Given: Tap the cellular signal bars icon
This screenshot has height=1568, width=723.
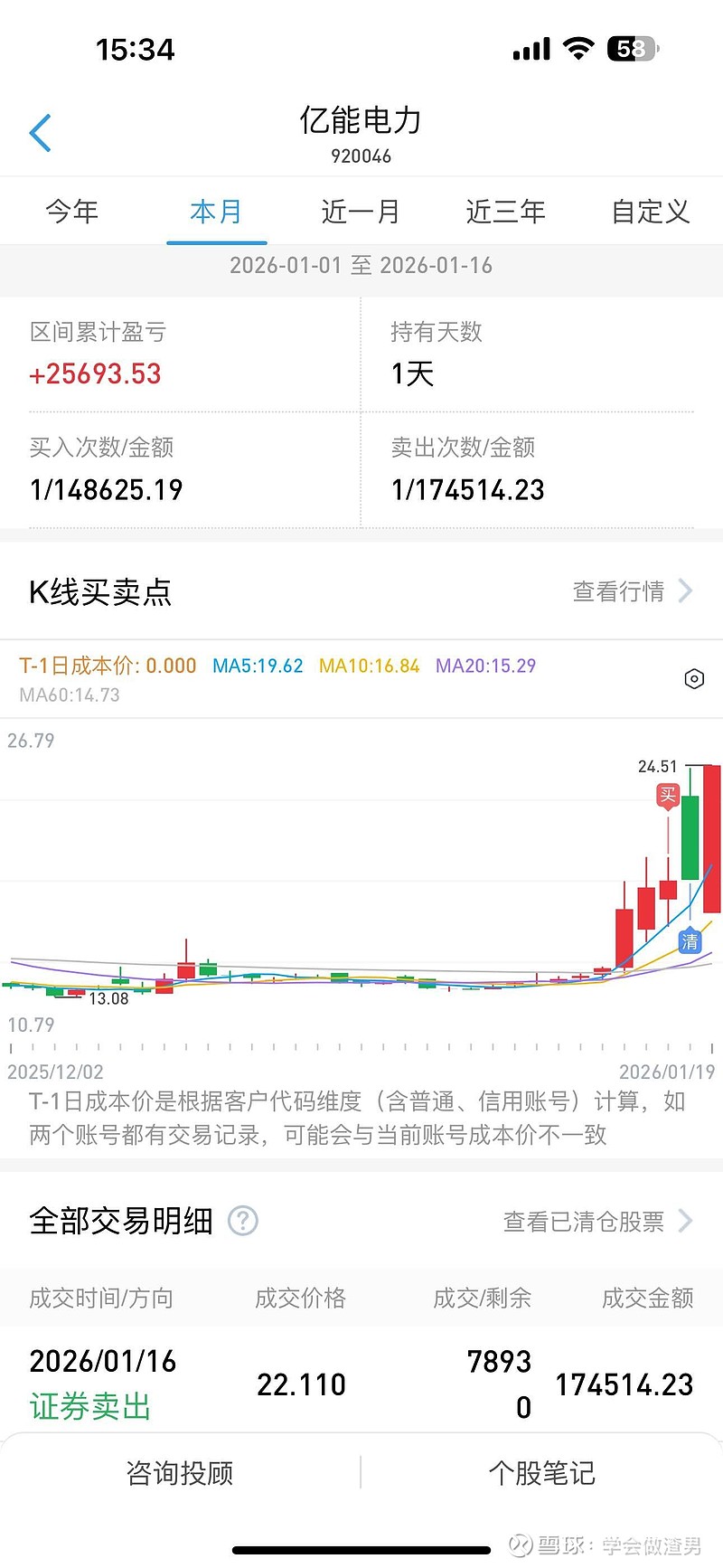Looking at the screenshot, I should (x=531, y=48).
